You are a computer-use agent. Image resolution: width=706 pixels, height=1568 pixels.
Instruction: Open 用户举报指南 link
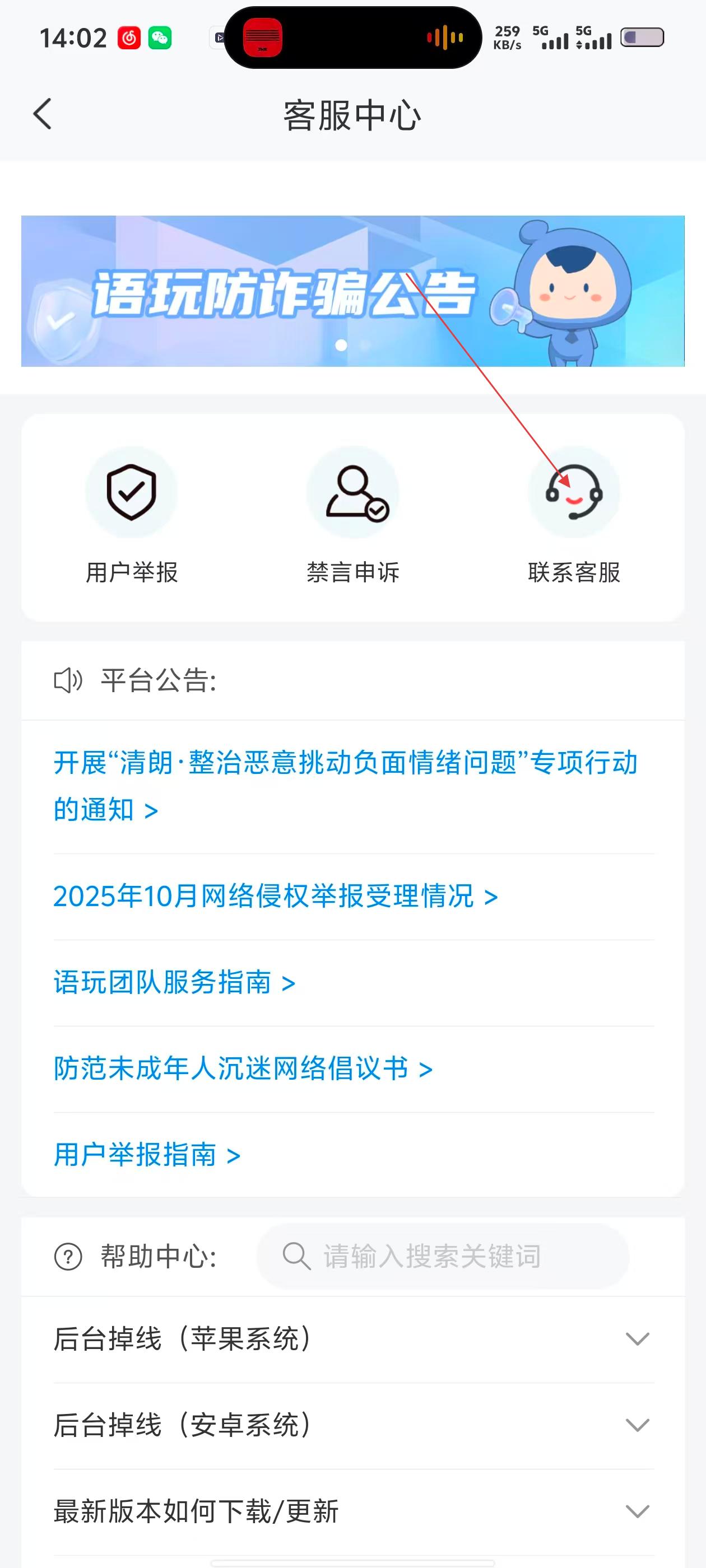point(147,1155)
